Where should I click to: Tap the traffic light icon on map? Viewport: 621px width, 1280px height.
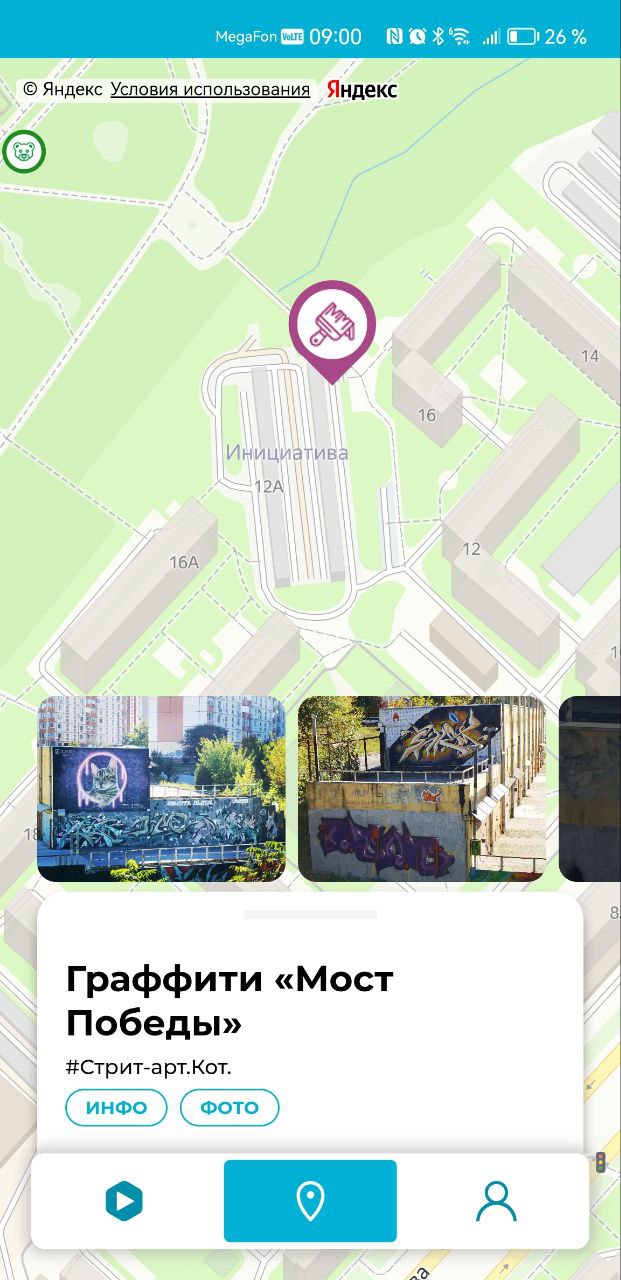[600, 1162]
